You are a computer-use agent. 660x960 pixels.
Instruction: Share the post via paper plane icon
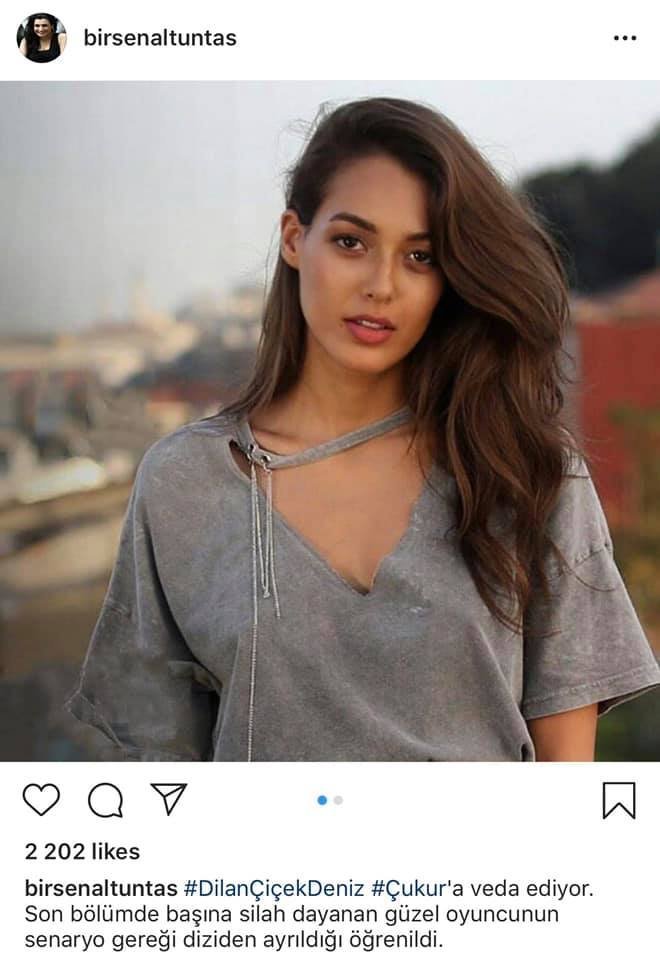click(x=168, y=798)
